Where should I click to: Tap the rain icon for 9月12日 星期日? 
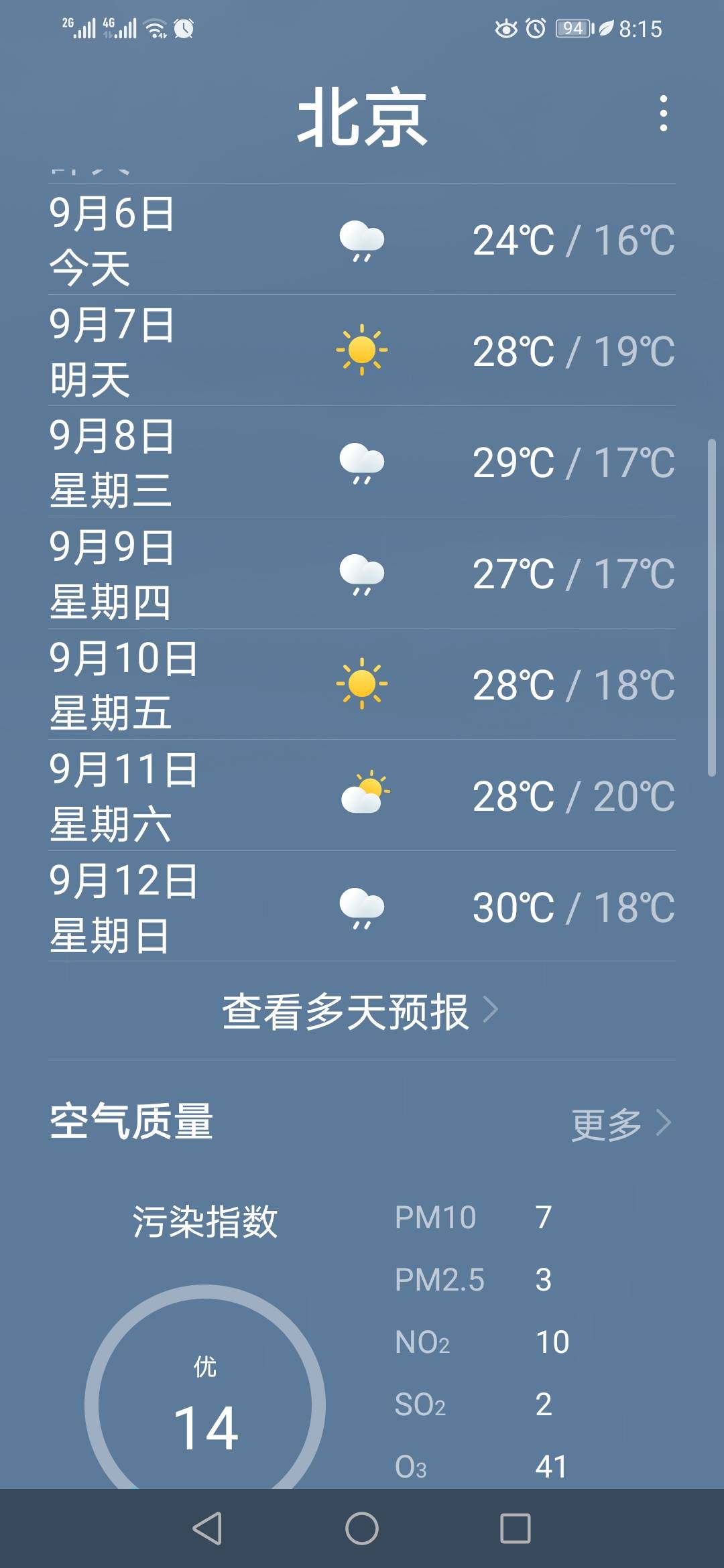point(362,906)
